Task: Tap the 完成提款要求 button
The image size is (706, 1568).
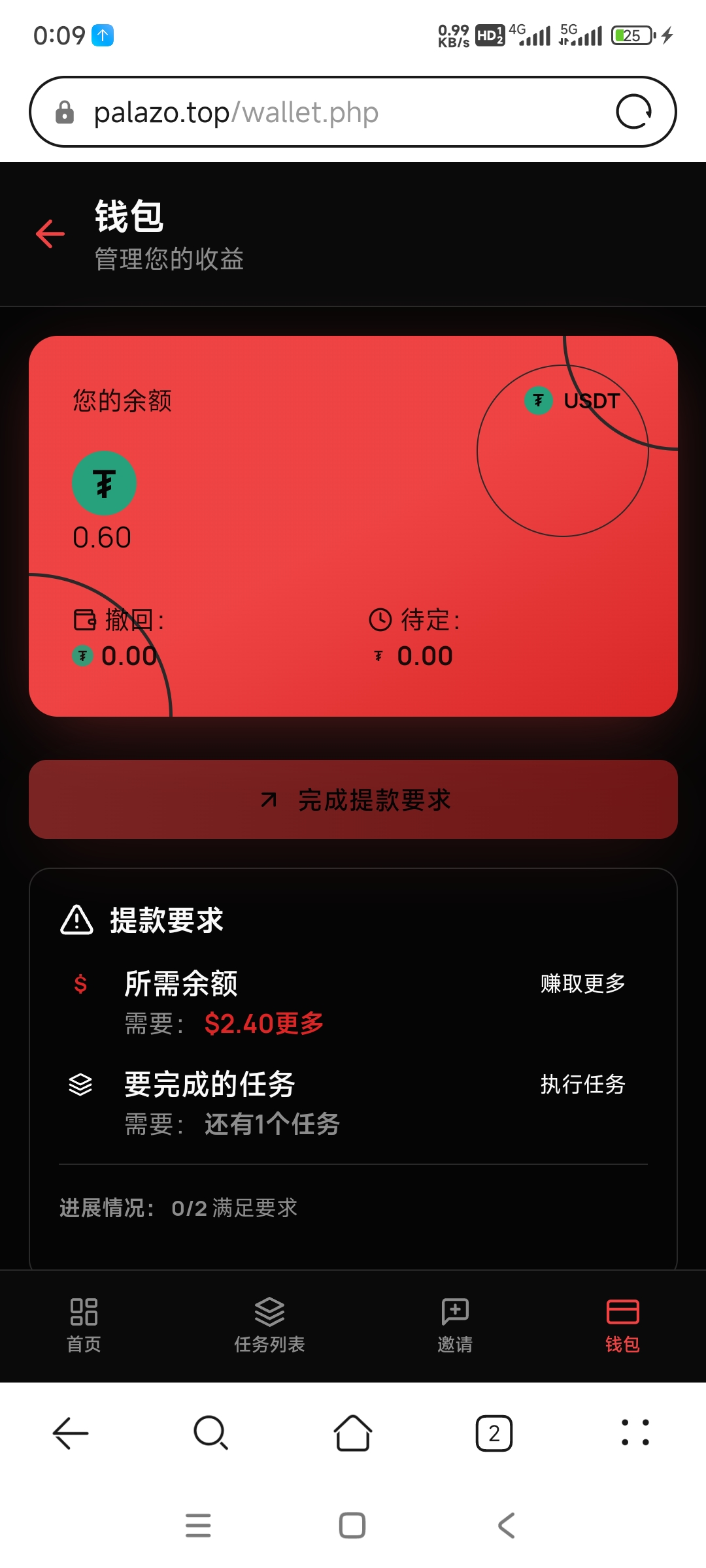Action: click(x=353, y=800)
